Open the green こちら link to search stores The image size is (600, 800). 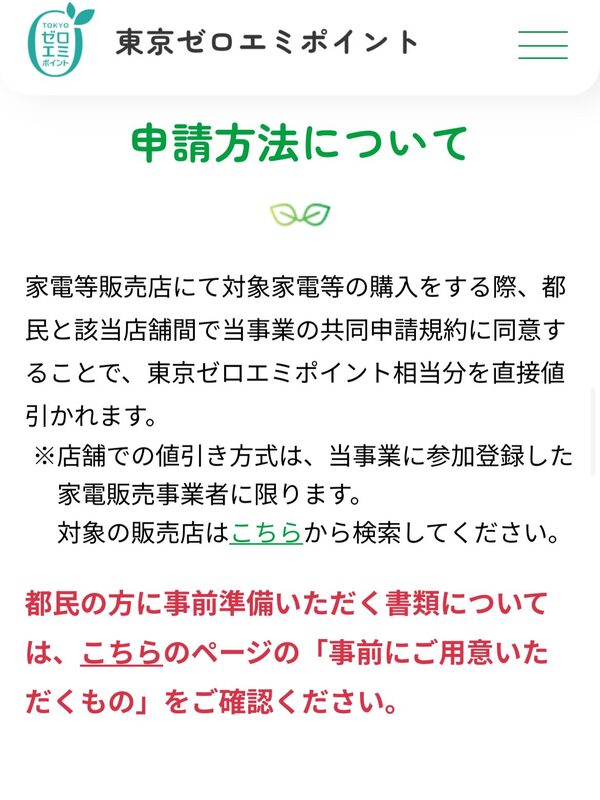click(x=266, y=533)
